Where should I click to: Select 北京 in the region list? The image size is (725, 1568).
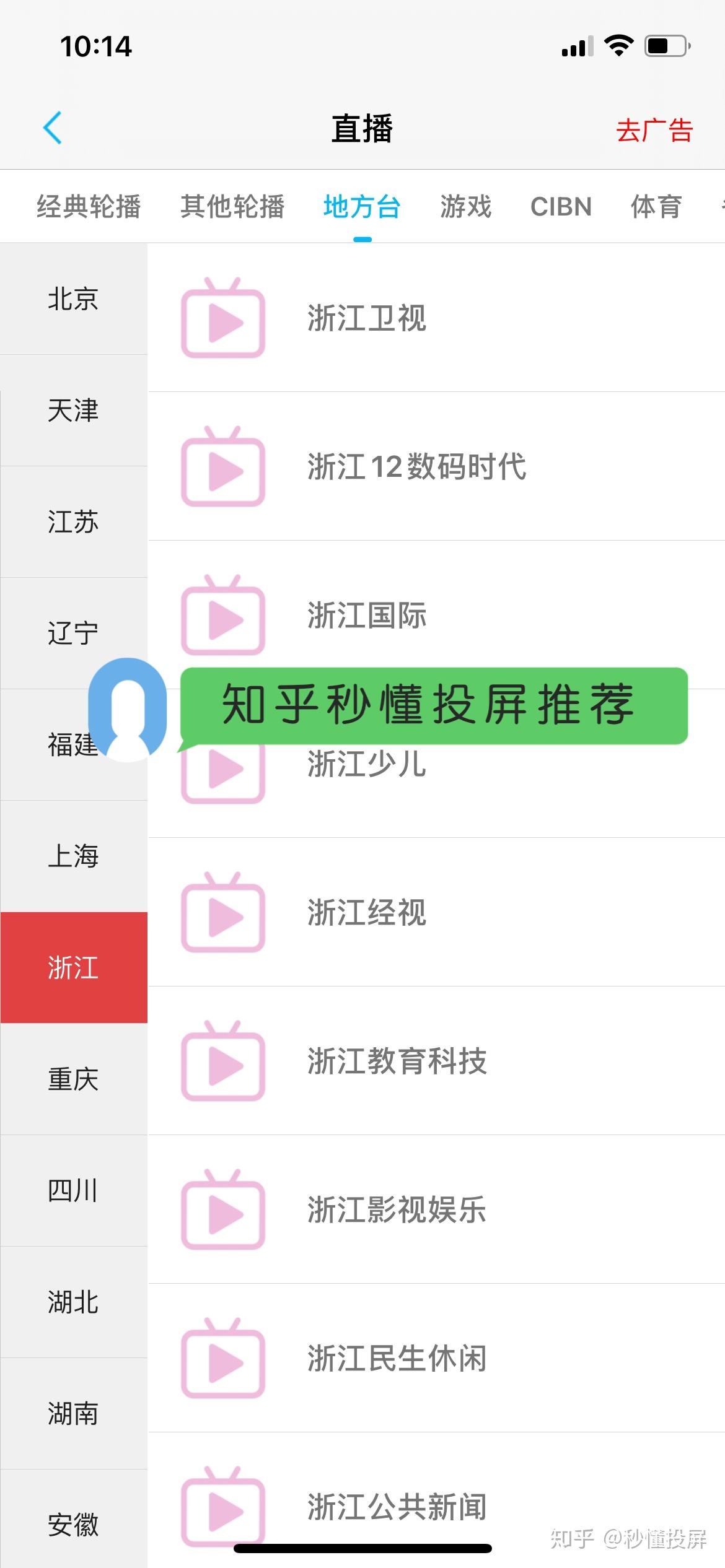tap(73, 298)
